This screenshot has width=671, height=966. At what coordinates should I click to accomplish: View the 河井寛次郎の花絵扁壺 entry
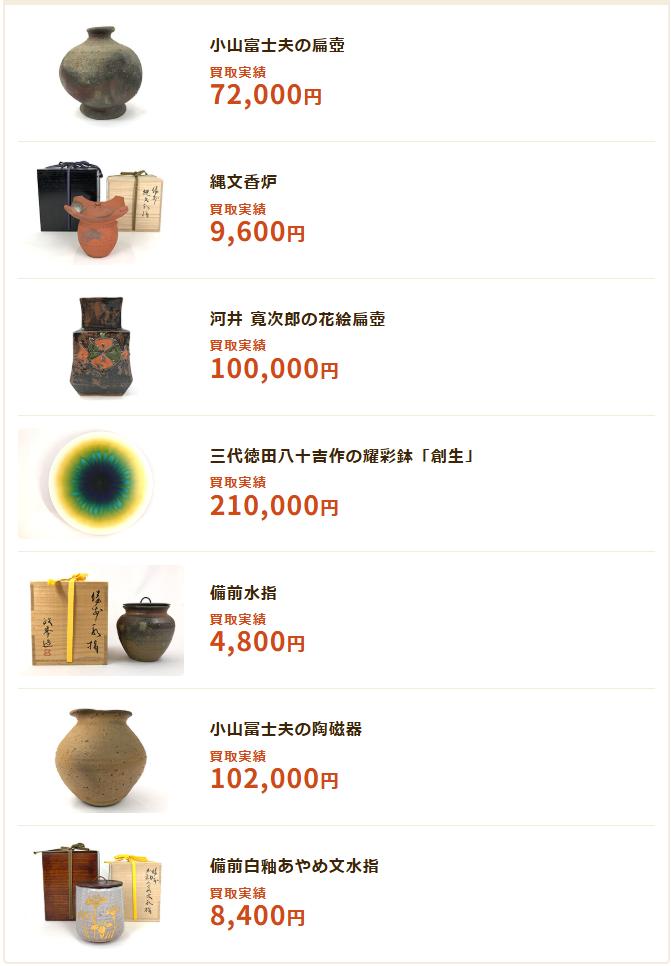click(297, 319)
